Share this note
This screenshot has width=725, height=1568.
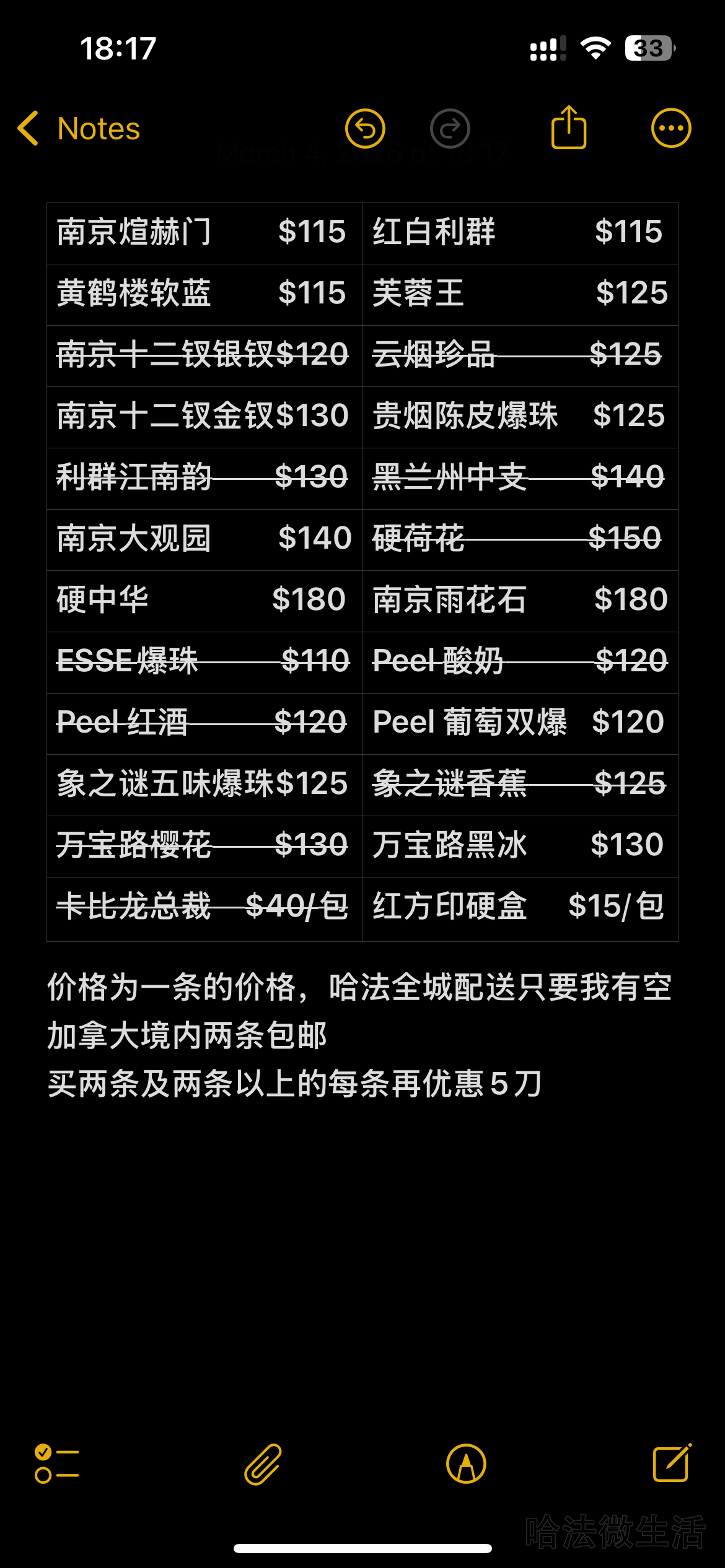pos(568,128)
